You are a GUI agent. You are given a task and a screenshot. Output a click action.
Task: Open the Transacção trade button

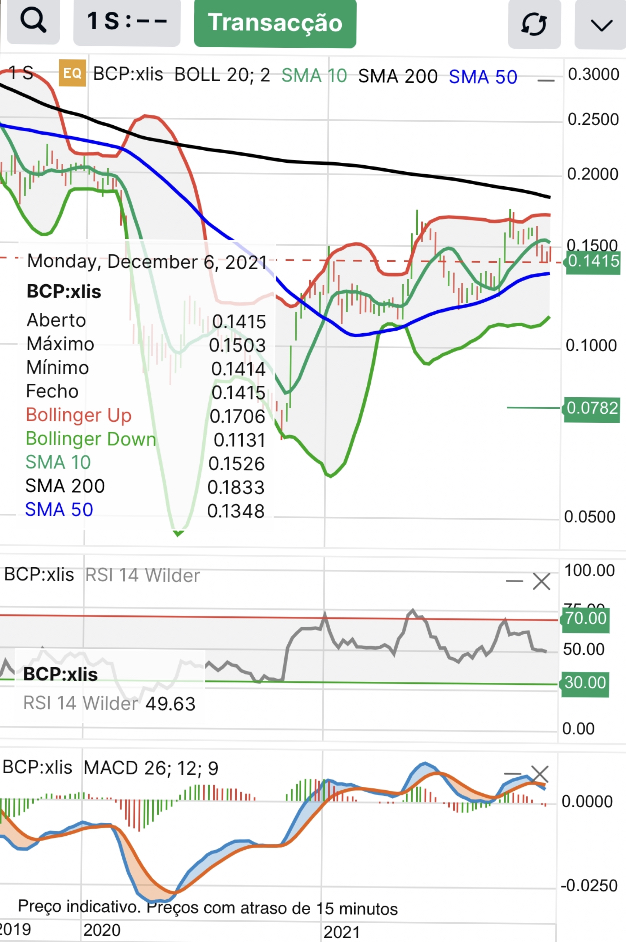pos(275,23)
